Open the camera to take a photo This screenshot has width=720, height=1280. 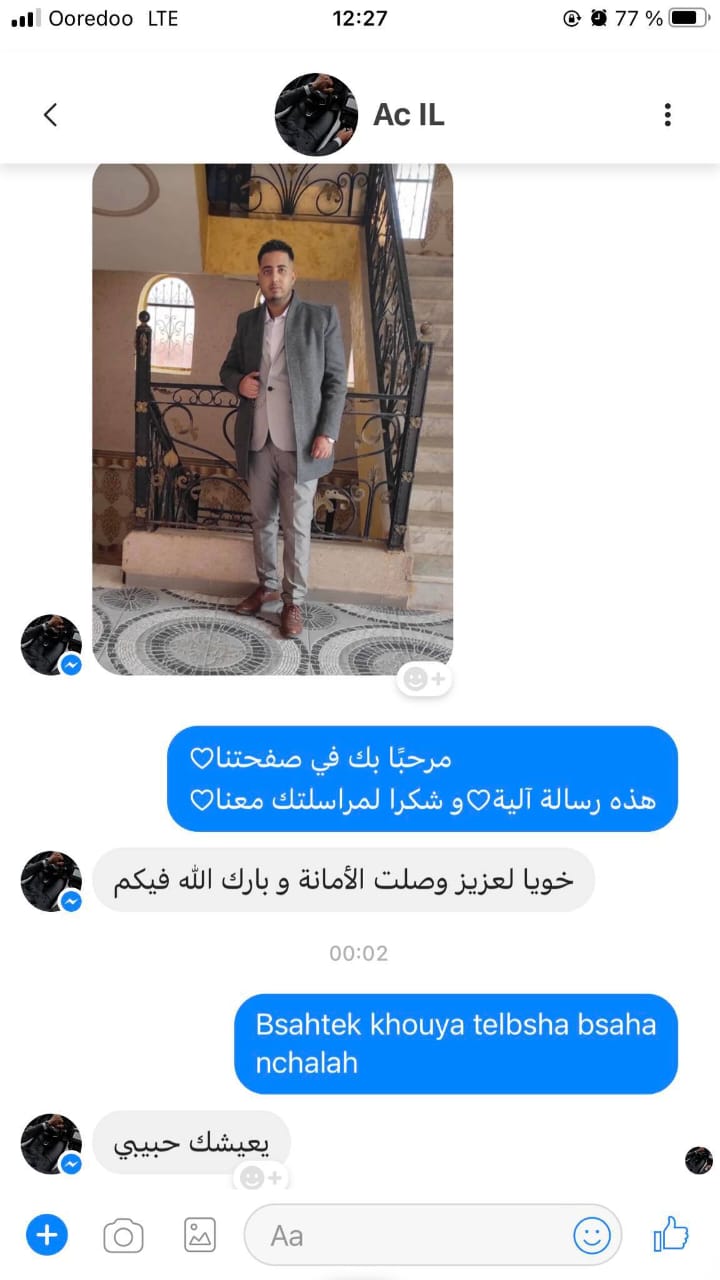coord(123,1237)
